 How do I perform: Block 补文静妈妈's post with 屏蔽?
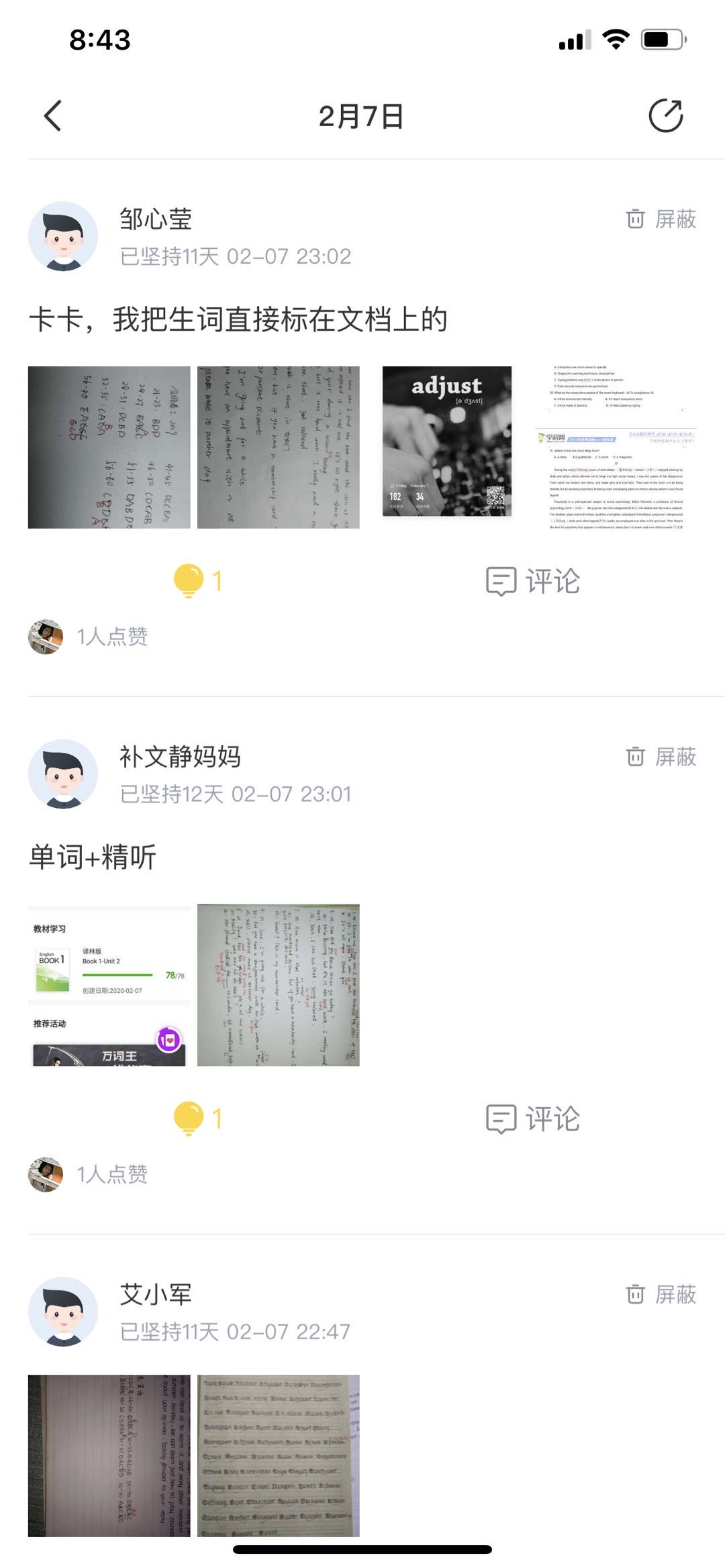coord(661,757)
